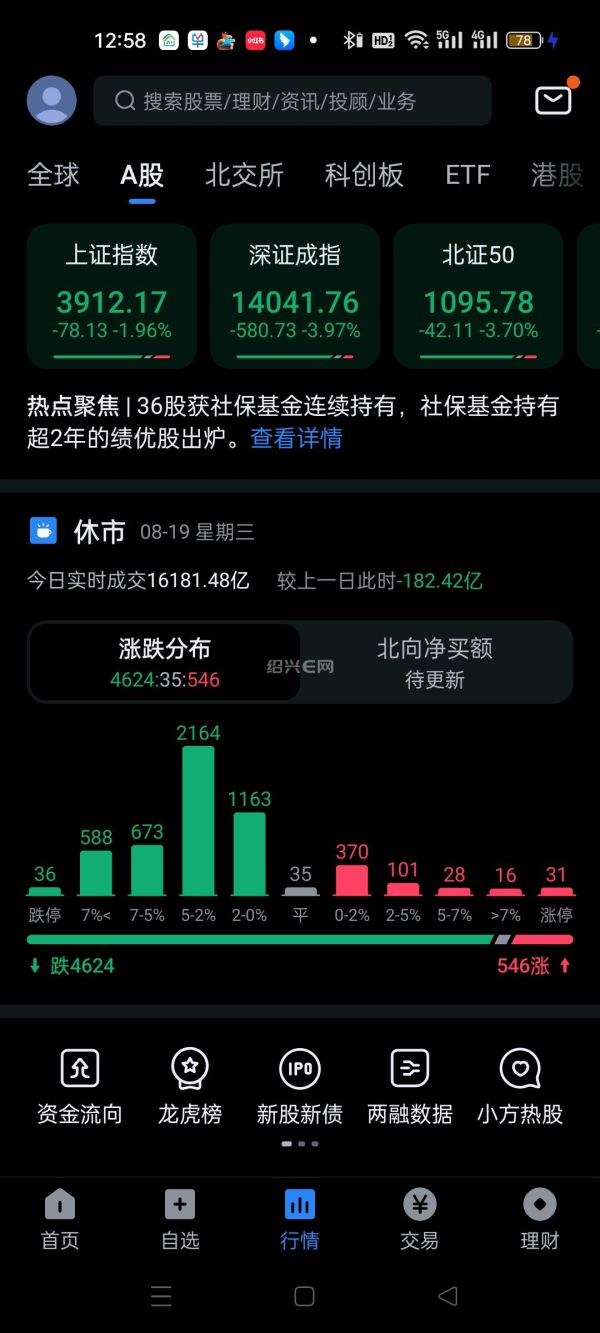Open 新股新债
The image size is (600, 1333).
click(300, 1087)
